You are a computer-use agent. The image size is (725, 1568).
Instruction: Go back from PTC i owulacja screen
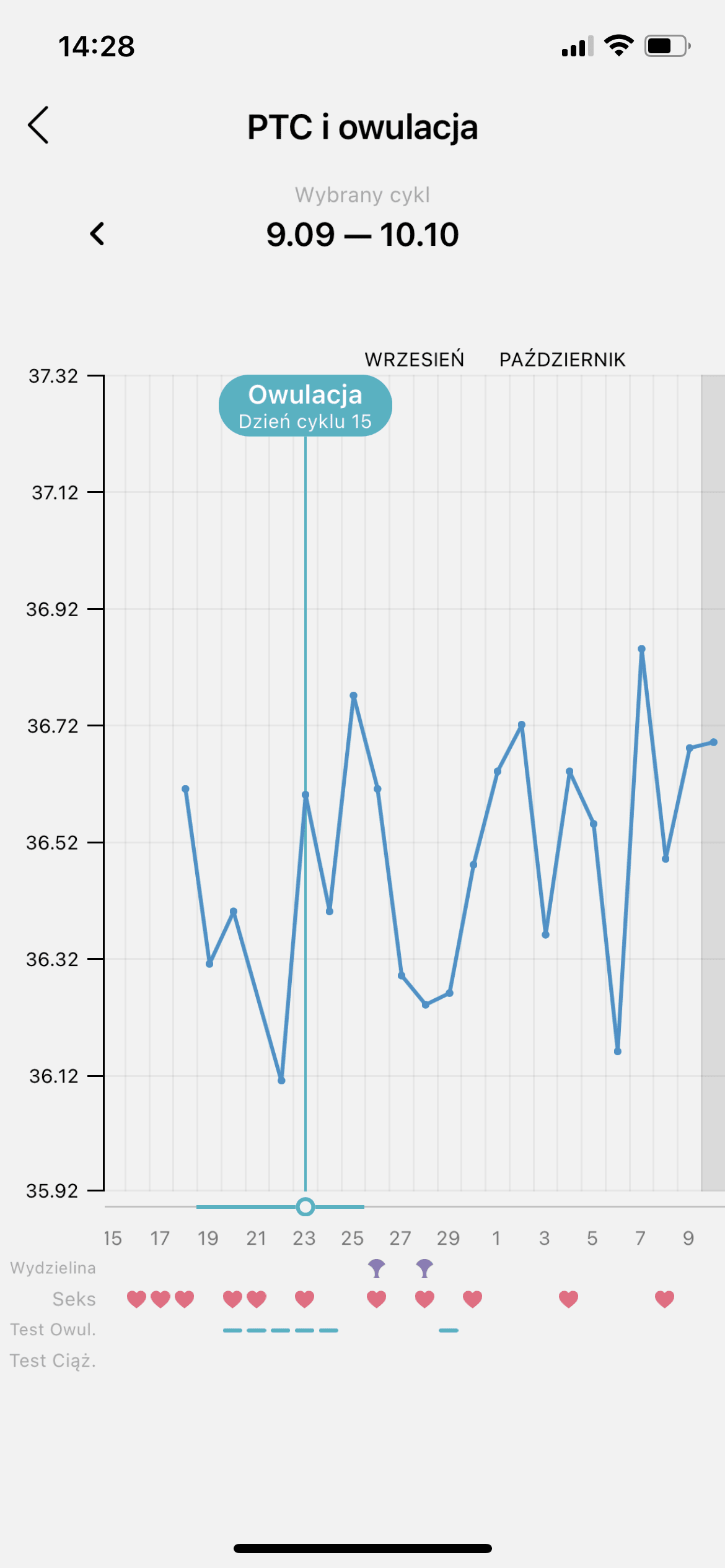[x=38, y=125]
